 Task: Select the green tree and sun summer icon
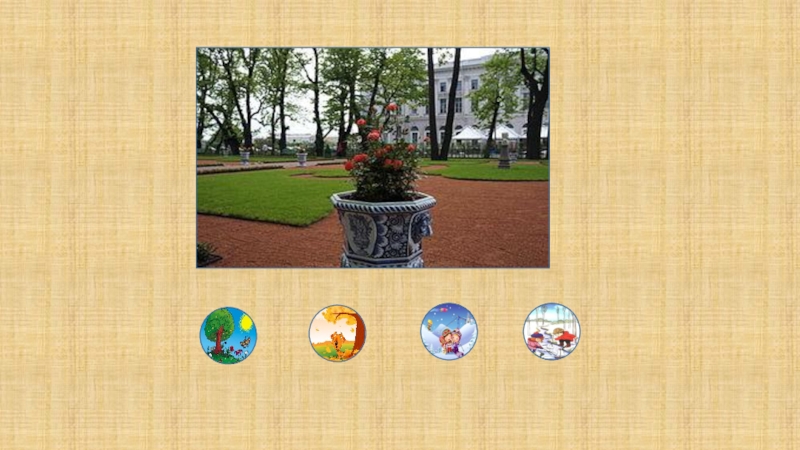point(228,335)
